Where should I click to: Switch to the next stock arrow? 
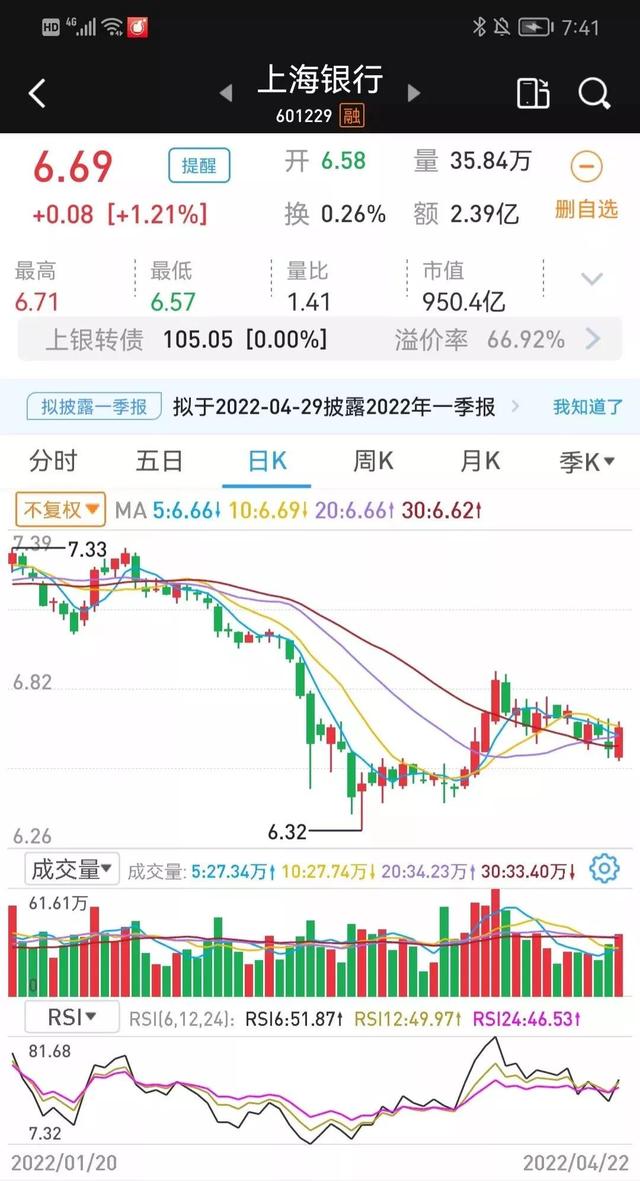(x=413, y=93)
